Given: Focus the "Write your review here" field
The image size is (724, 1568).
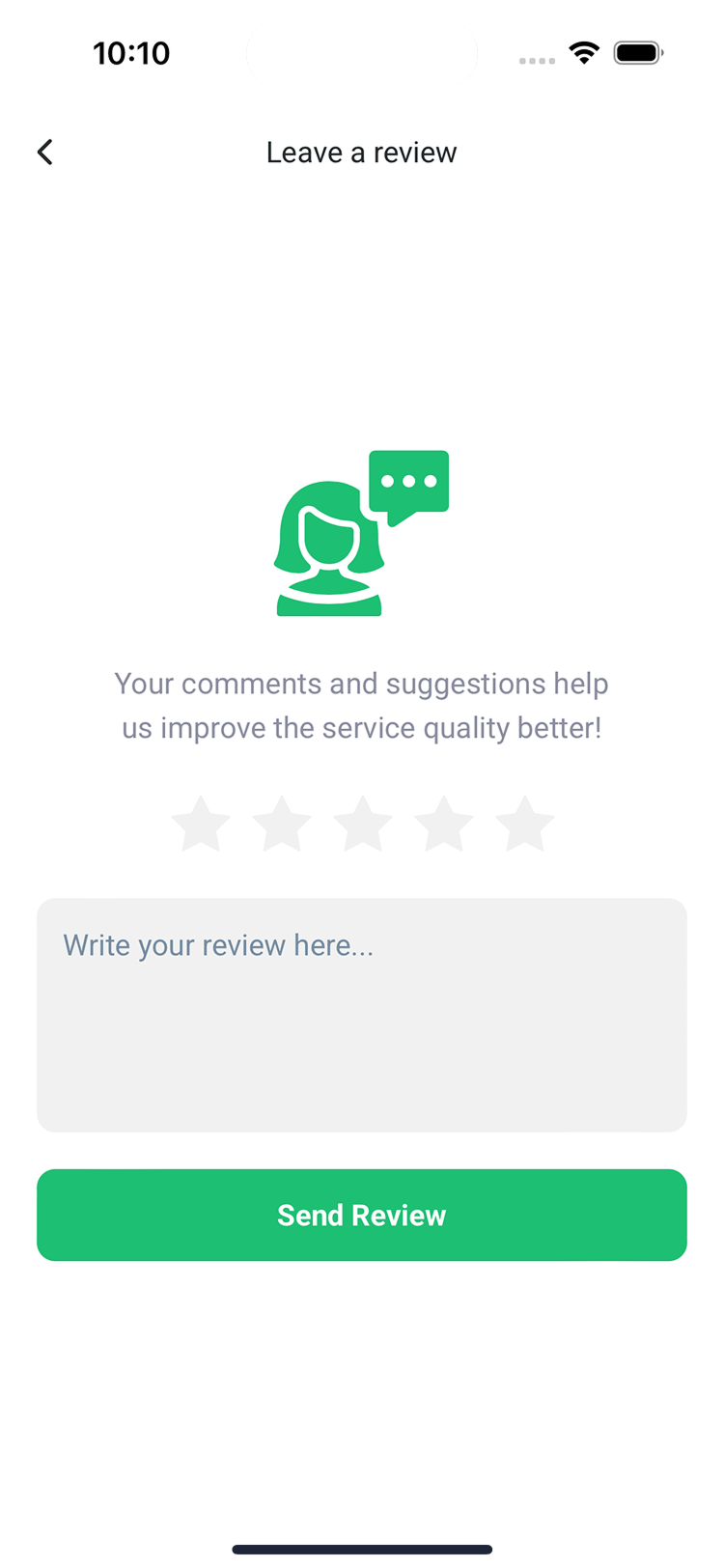Looking at the screenshot, I should 362,1014.
